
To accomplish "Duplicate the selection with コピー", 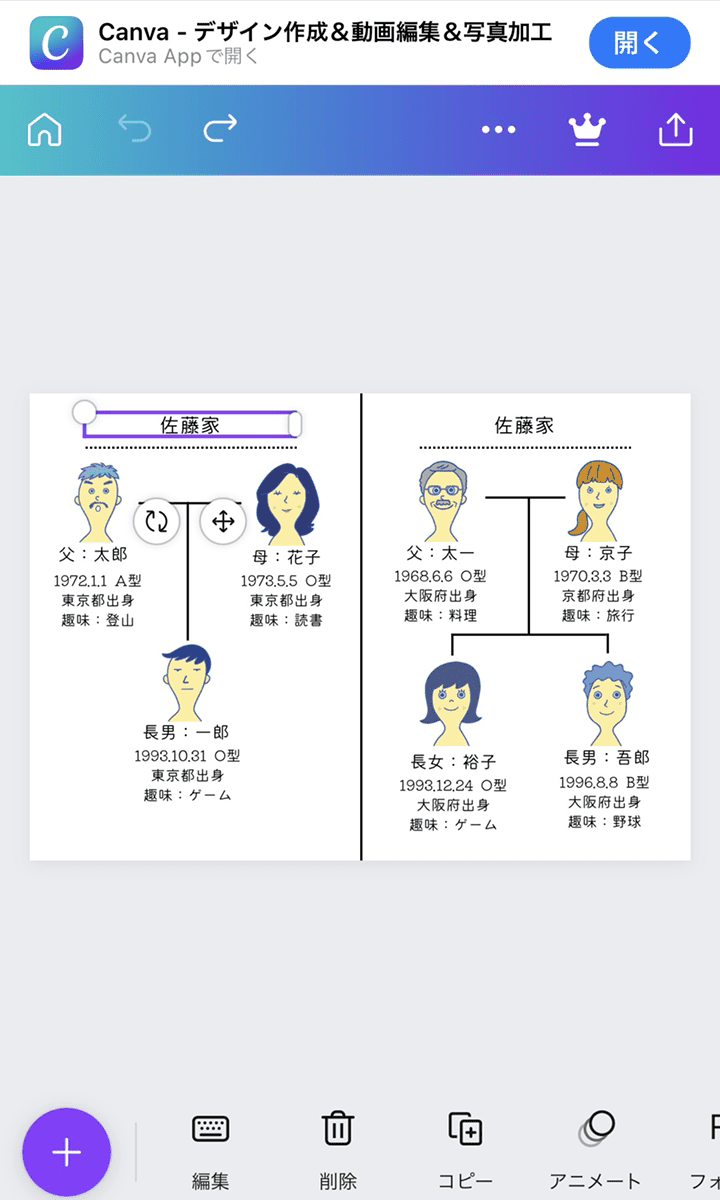I will 465,1150.
